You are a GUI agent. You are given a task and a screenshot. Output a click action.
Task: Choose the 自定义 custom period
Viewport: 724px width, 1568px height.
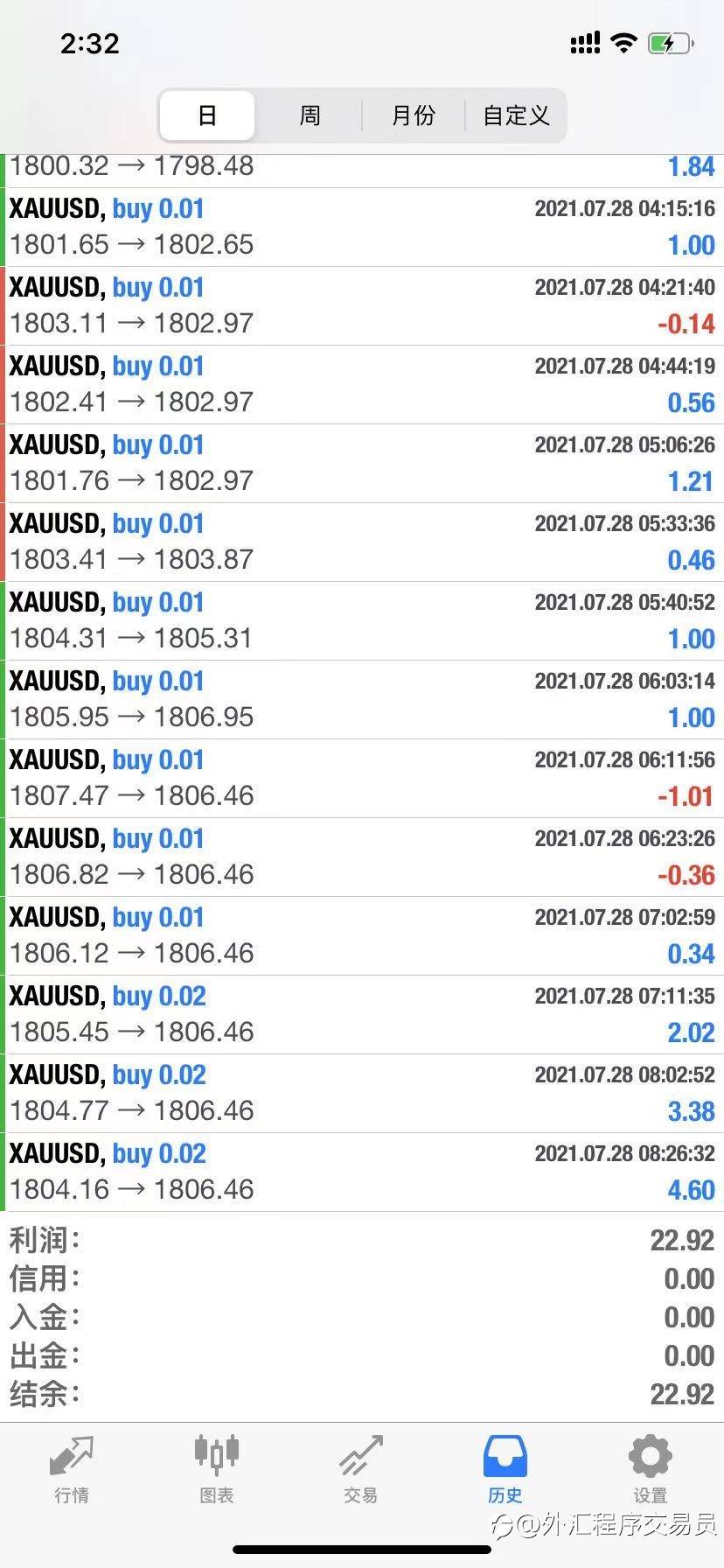pyautogui.click(x=516, y=115)
